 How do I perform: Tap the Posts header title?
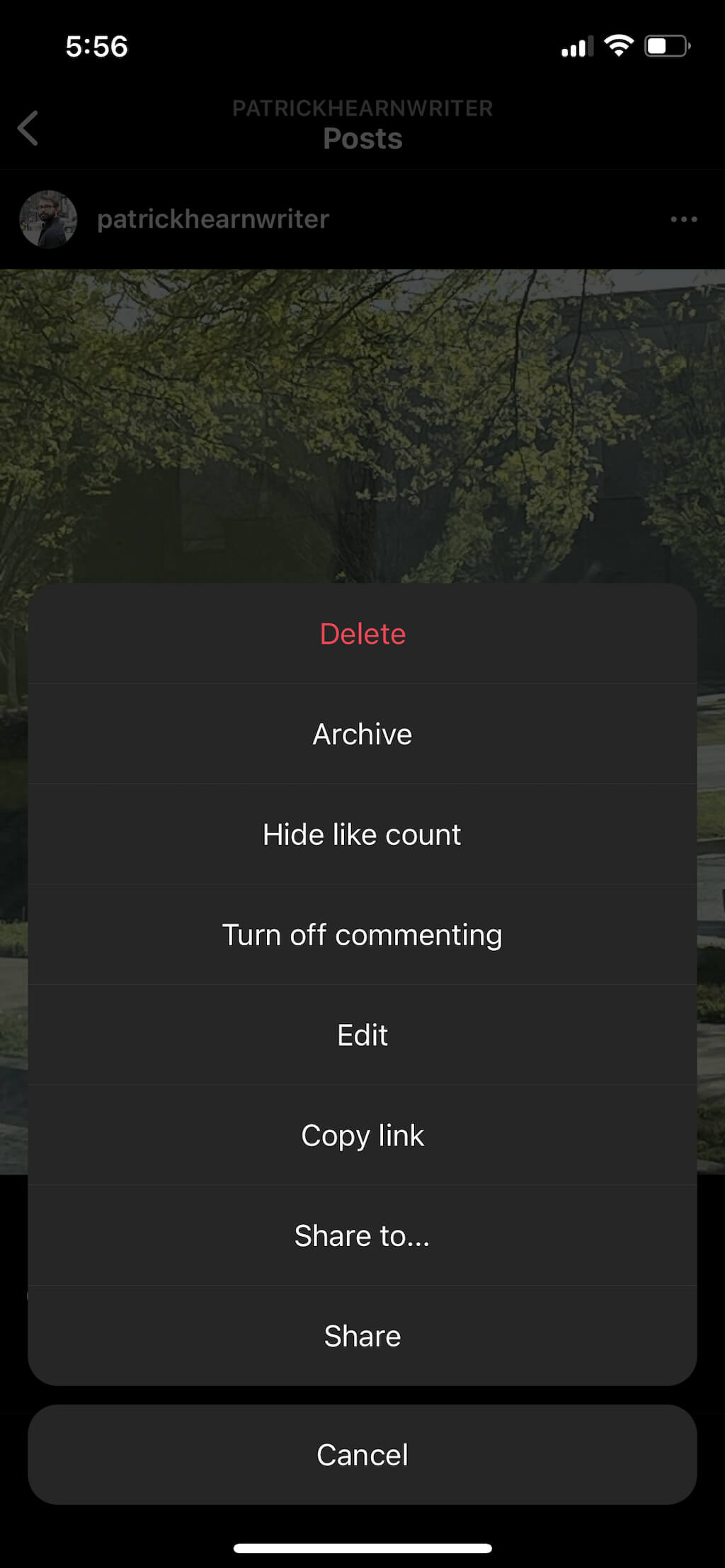click(x=362, y=137)
